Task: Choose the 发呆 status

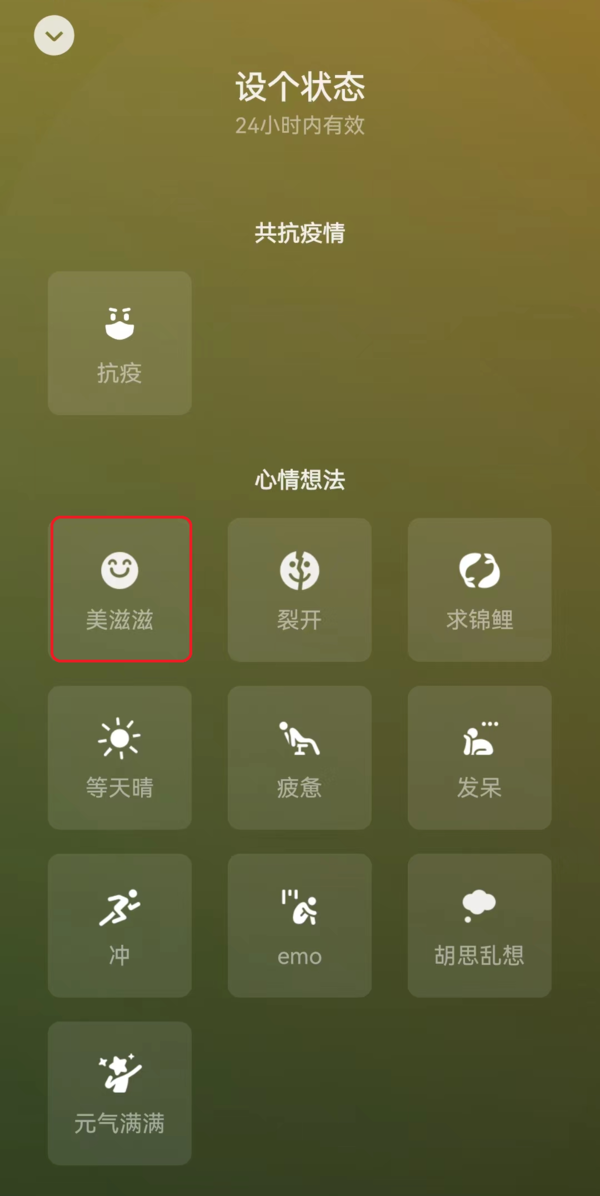Action: pos(479,757)
